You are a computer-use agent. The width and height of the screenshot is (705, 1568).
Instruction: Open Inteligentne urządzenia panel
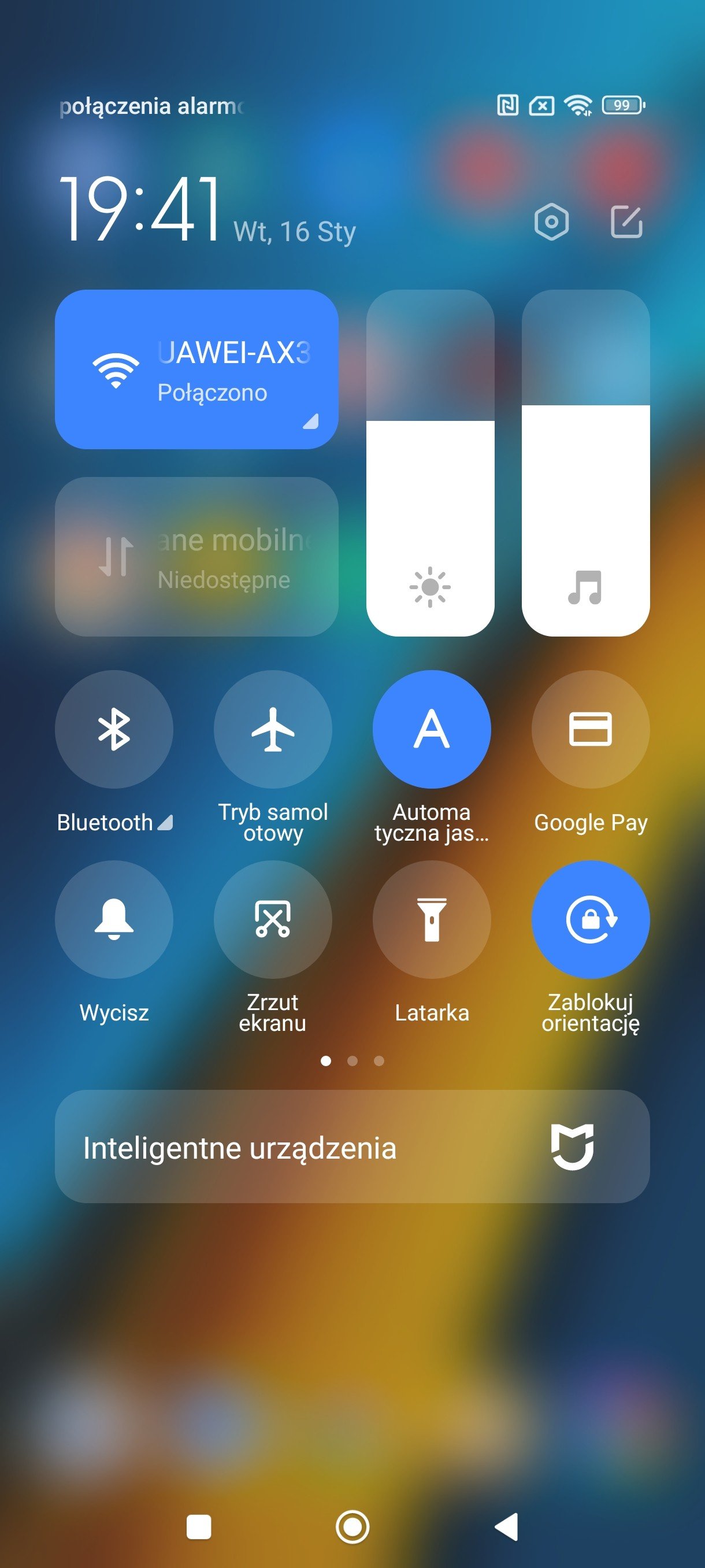[352, 1147]
